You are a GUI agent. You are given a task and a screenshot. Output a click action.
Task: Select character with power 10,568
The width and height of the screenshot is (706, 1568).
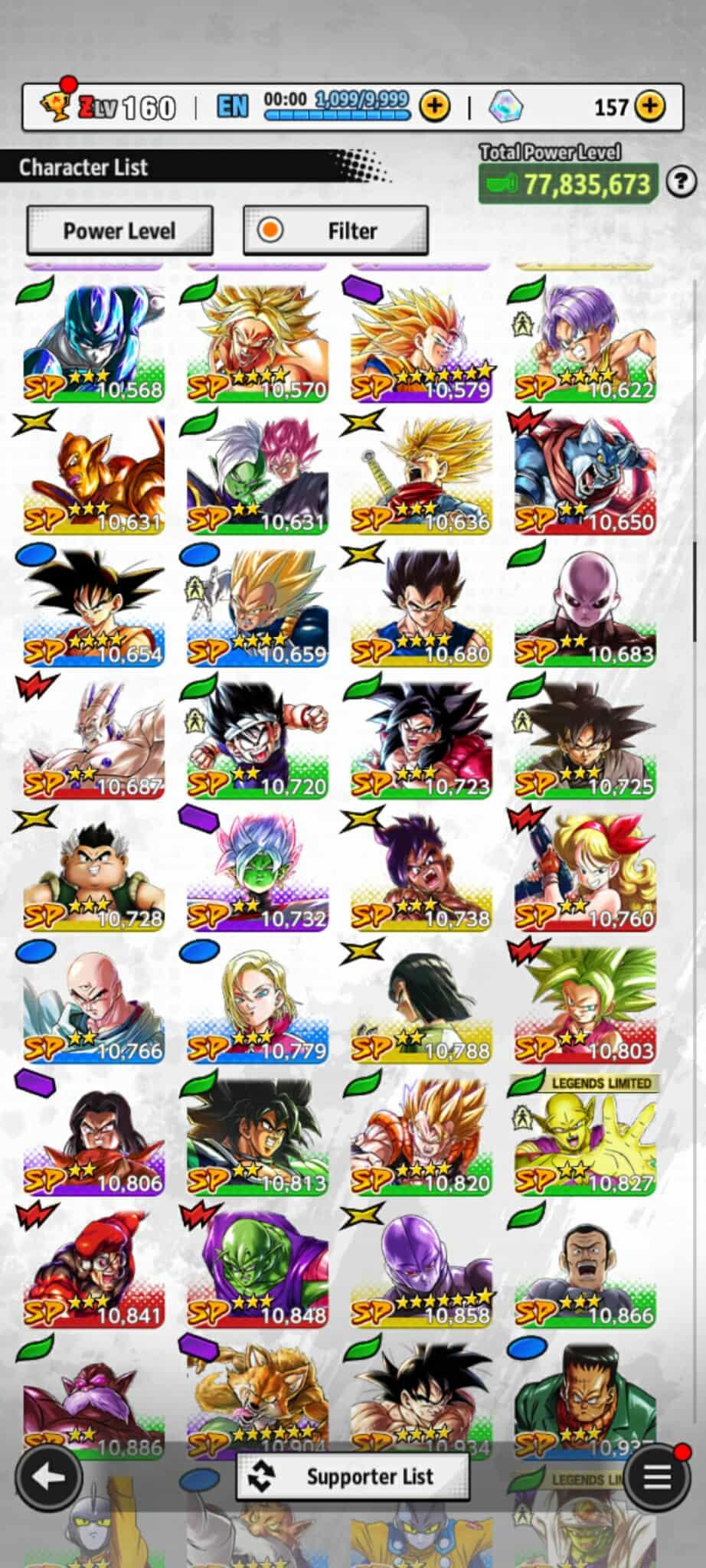(x=93, y=343)
